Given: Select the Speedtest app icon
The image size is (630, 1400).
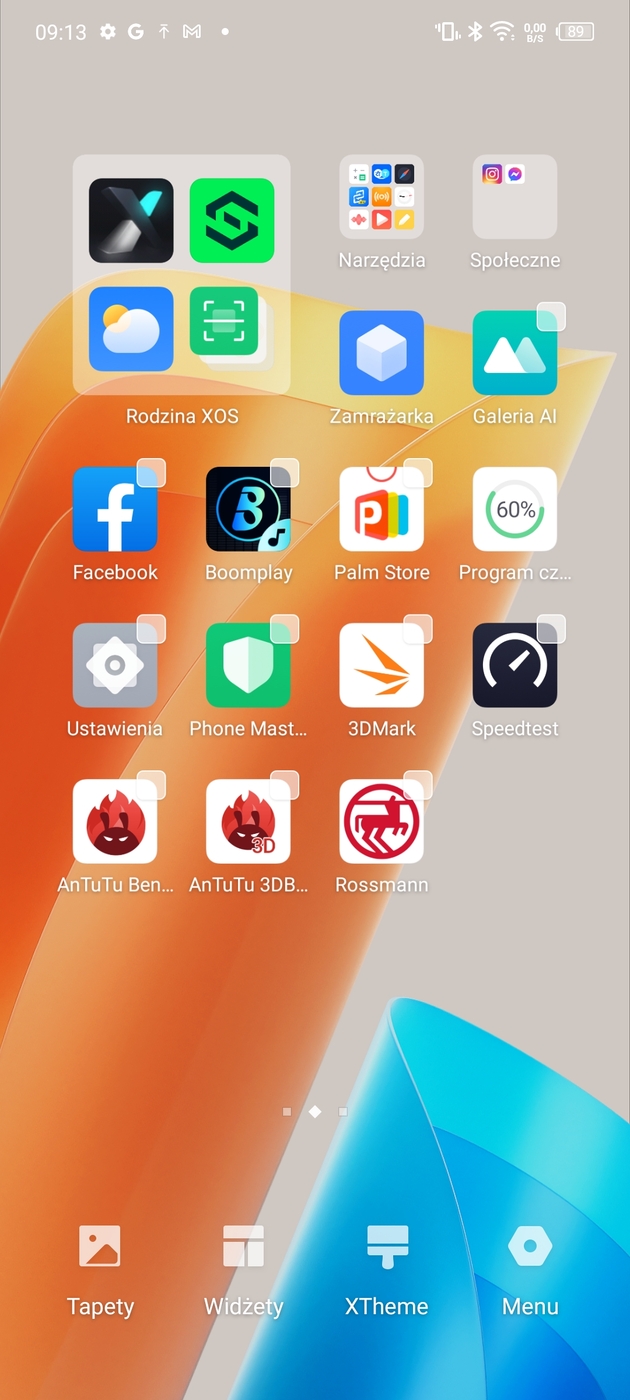Looking at the screenshot, I should click(x=514, y=666).
